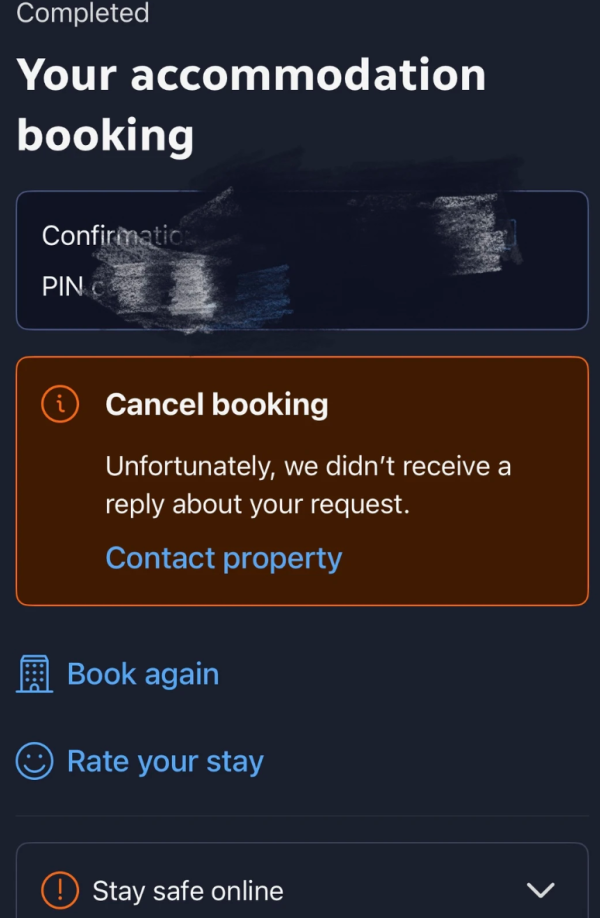Tap Book again
This screenshot has width=600, height=918.
tap(142, 674)
